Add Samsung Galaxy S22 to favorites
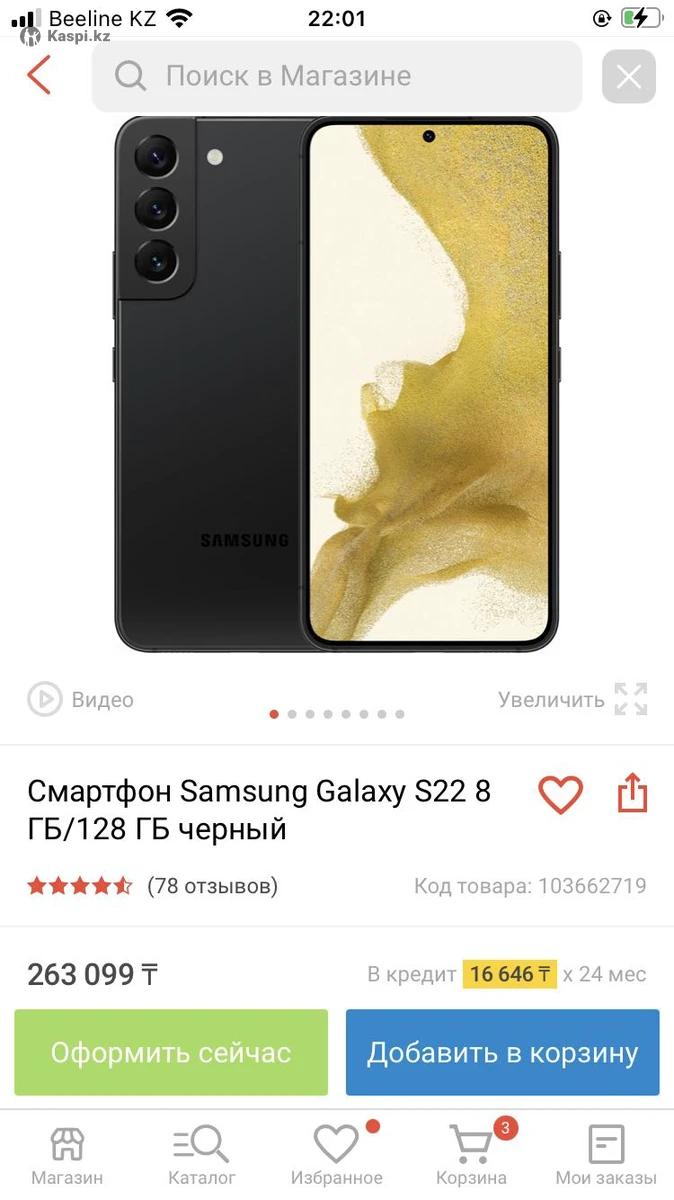Viewport: 674px width, 1200px height. [560, 795]
